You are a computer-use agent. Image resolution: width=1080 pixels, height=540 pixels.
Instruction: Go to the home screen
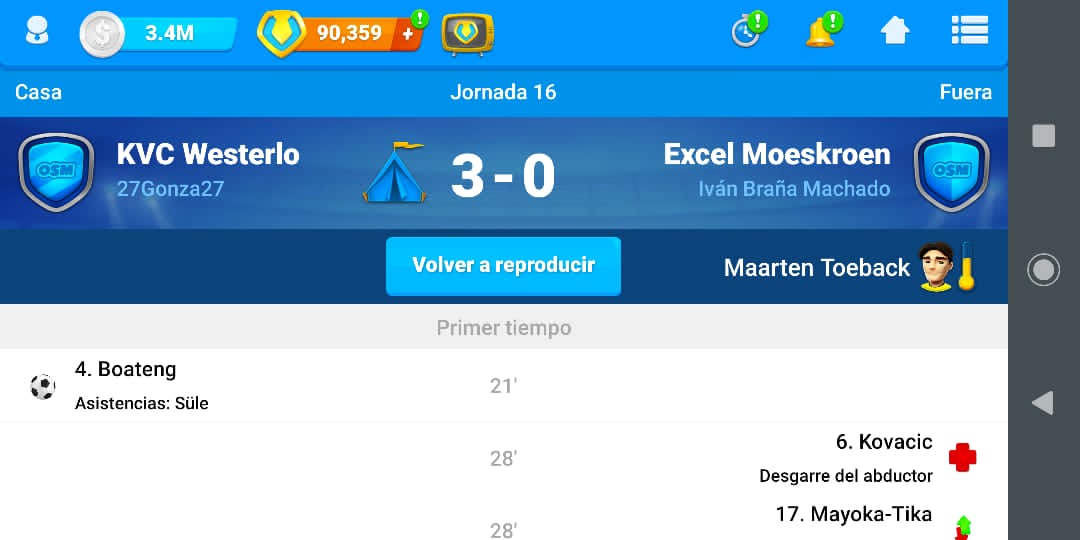895,32
